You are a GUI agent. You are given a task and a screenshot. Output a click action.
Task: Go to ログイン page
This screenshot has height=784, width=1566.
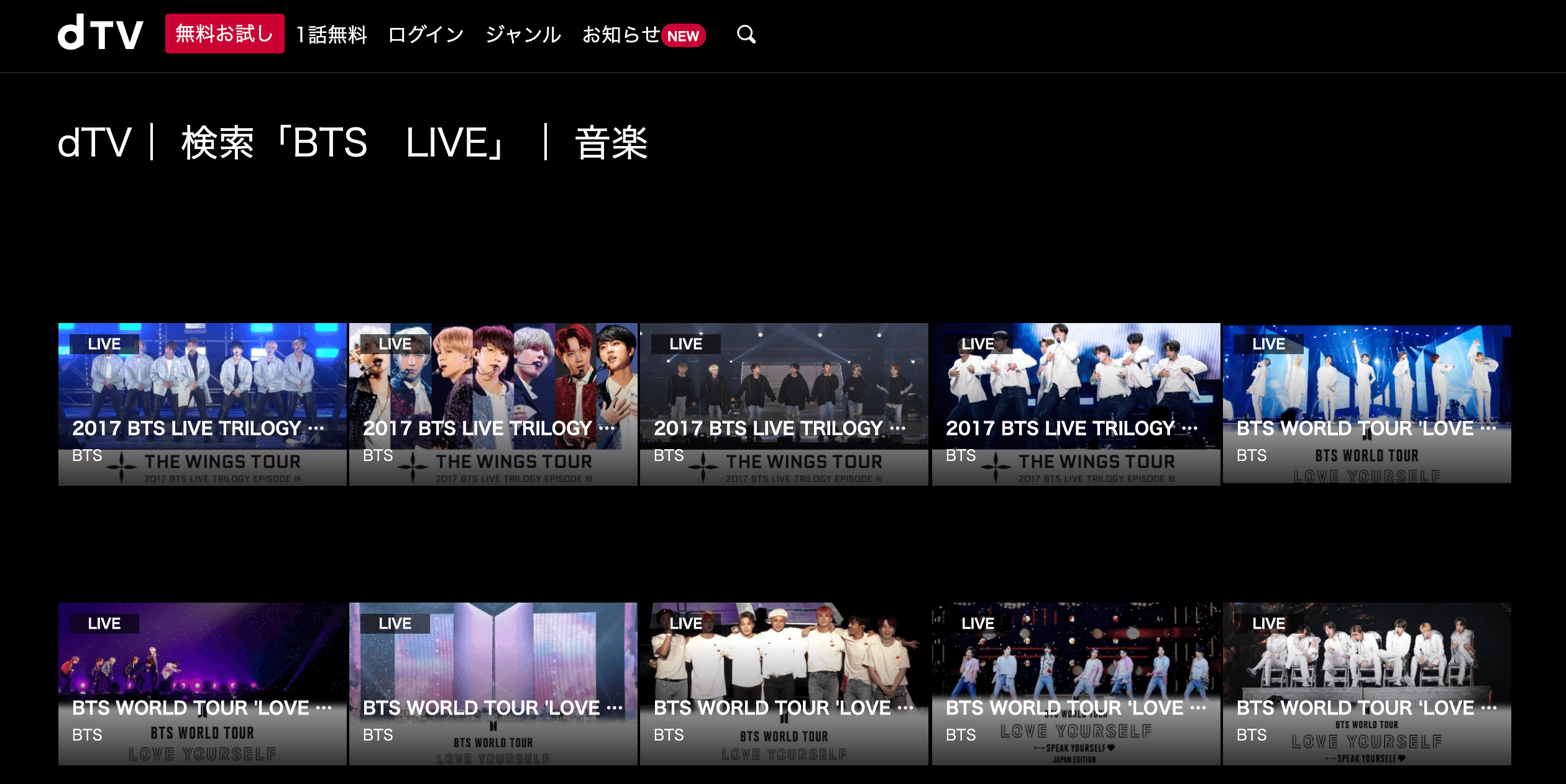(426, 35)
